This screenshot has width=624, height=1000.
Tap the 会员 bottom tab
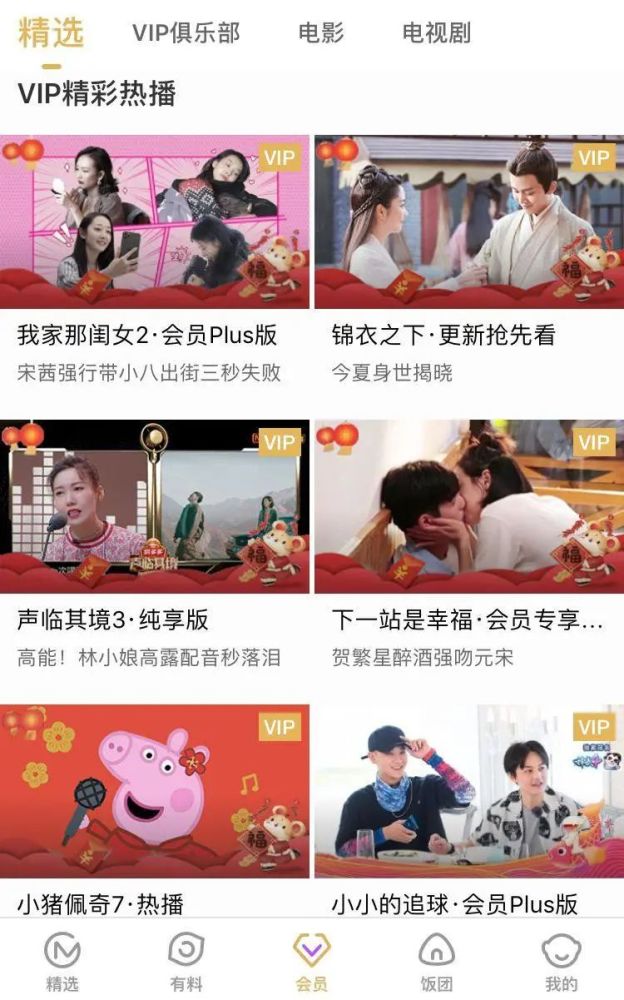pos(312,962)
